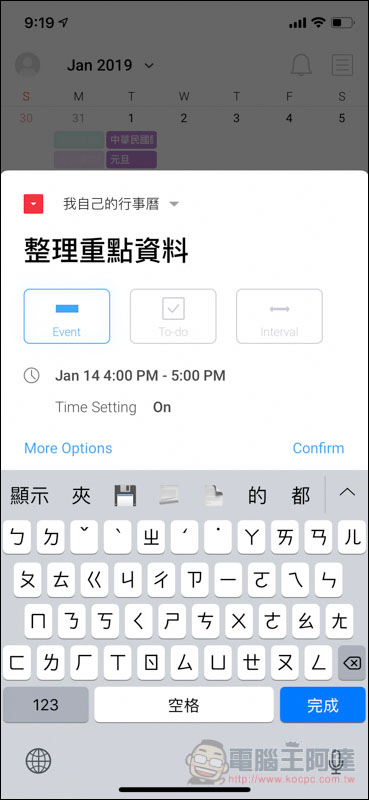This screenshot has height=800, width=369.
Task: Confirm the new event
Action: pos(318,448)
